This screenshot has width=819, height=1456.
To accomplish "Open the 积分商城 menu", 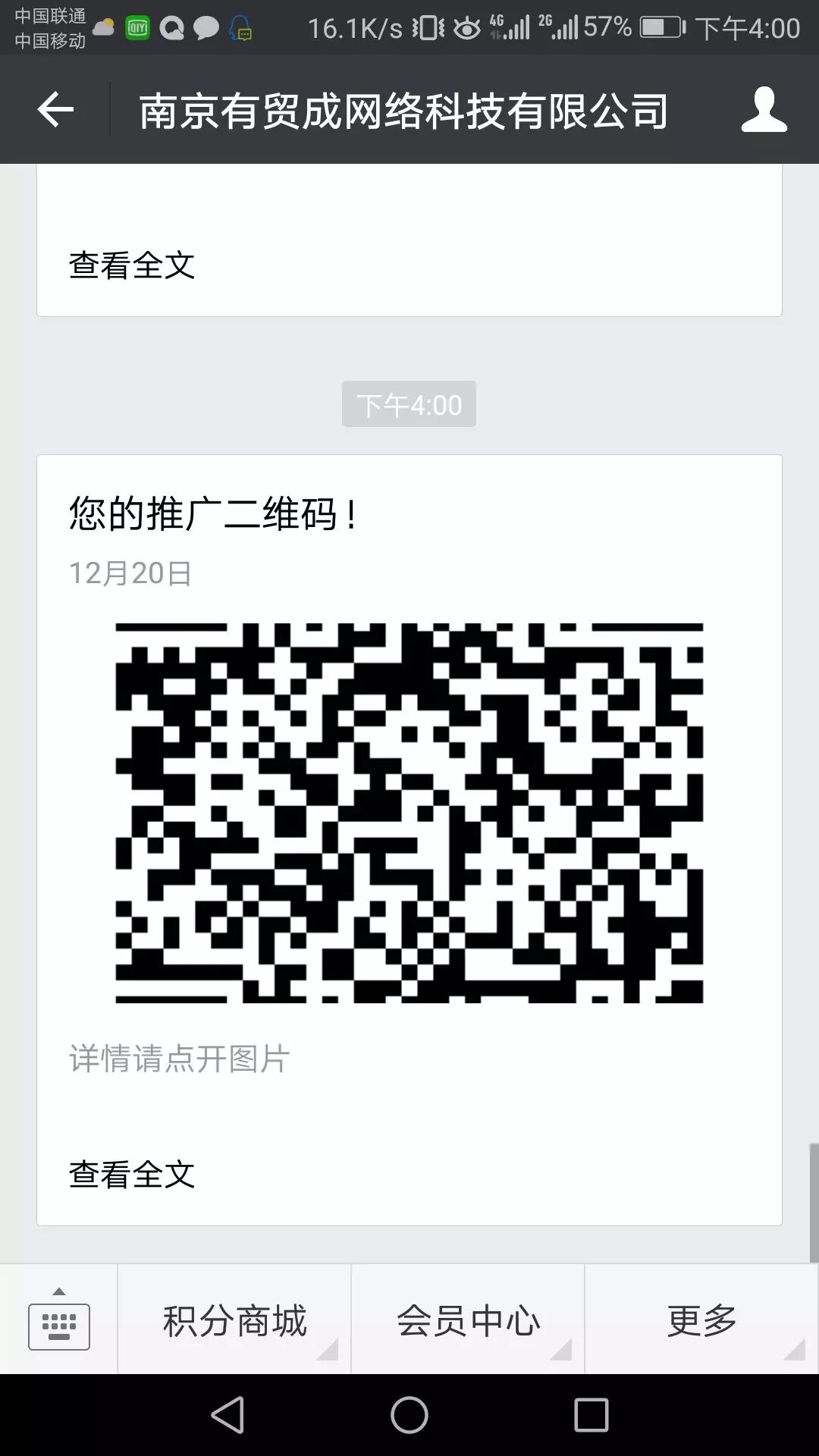I will (x=234, y=1320).
